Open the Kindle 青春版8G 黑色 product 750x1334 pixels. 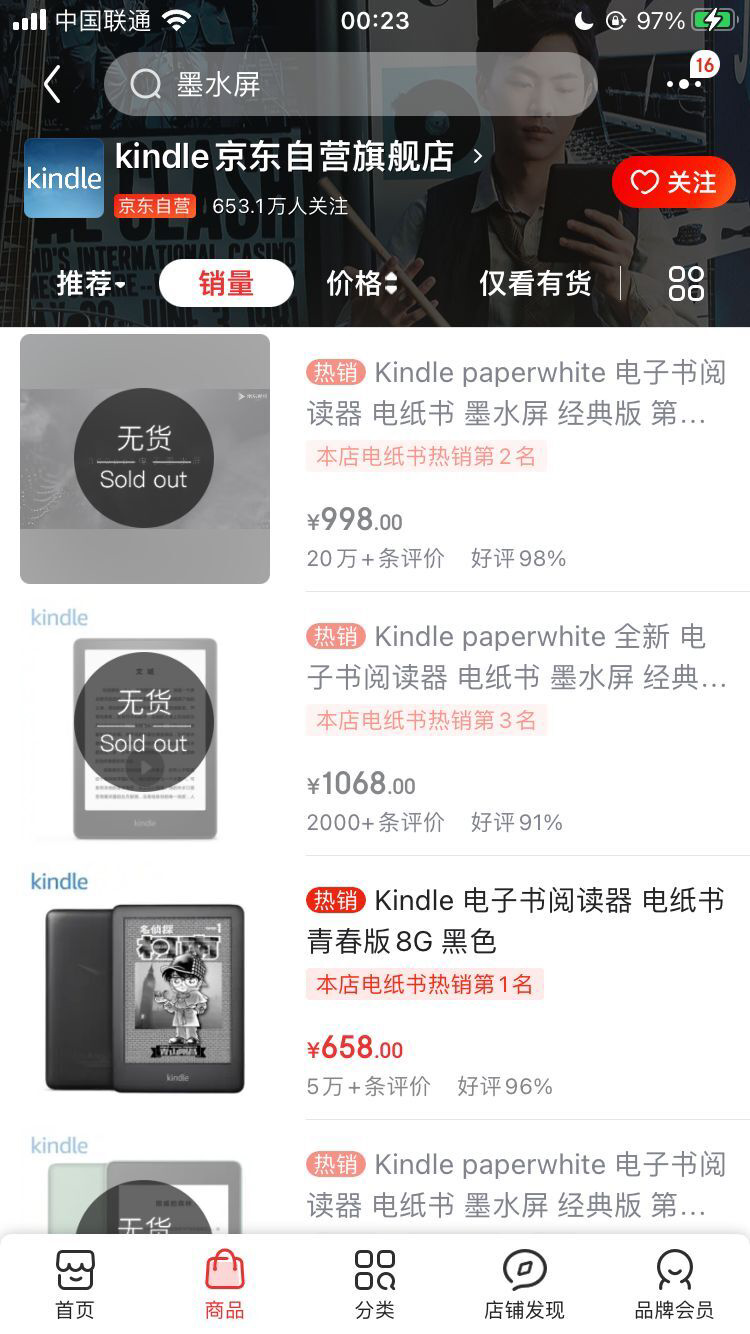pyautogui.click(x=515, y=920)
